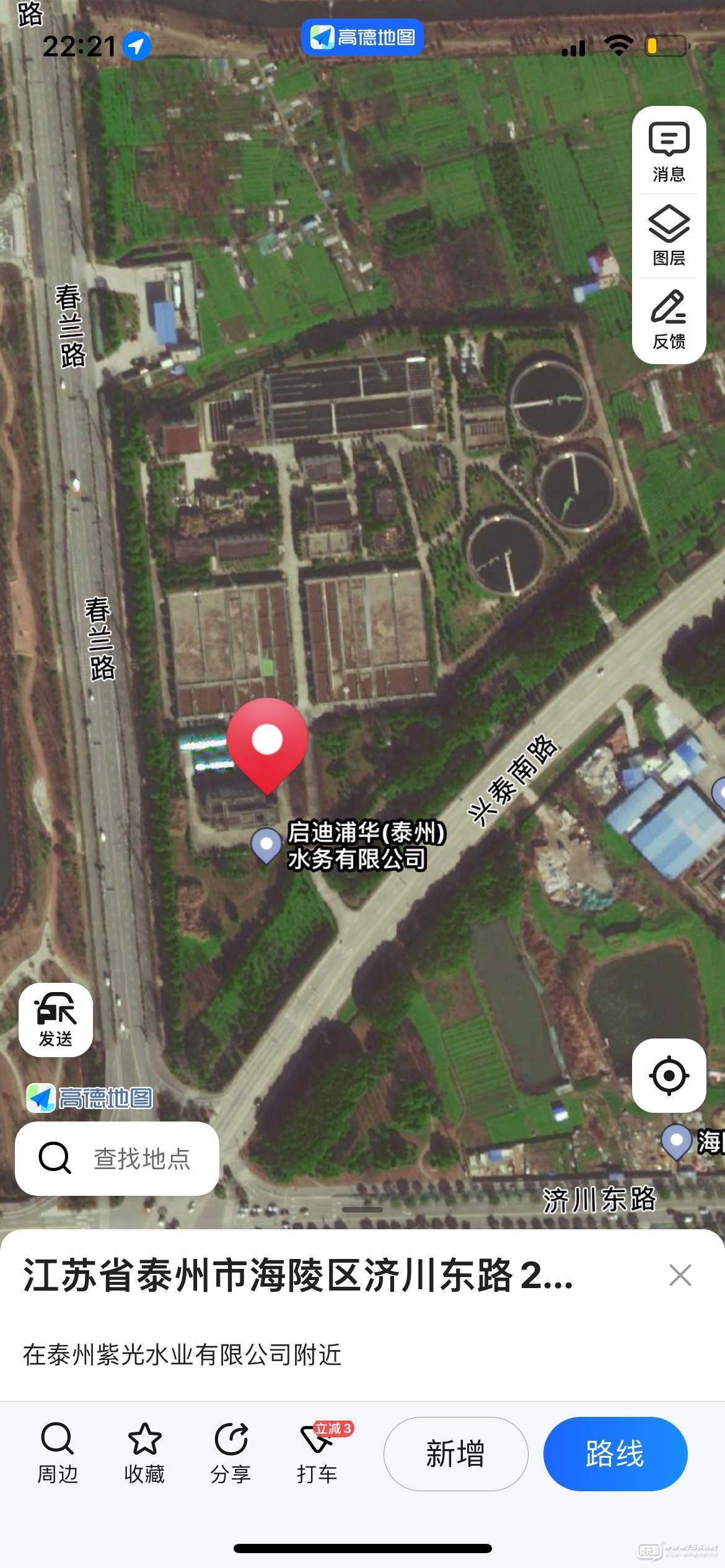Tap the 反馈 feedback button
This screenshot has width=725, height=1568.
669,320
